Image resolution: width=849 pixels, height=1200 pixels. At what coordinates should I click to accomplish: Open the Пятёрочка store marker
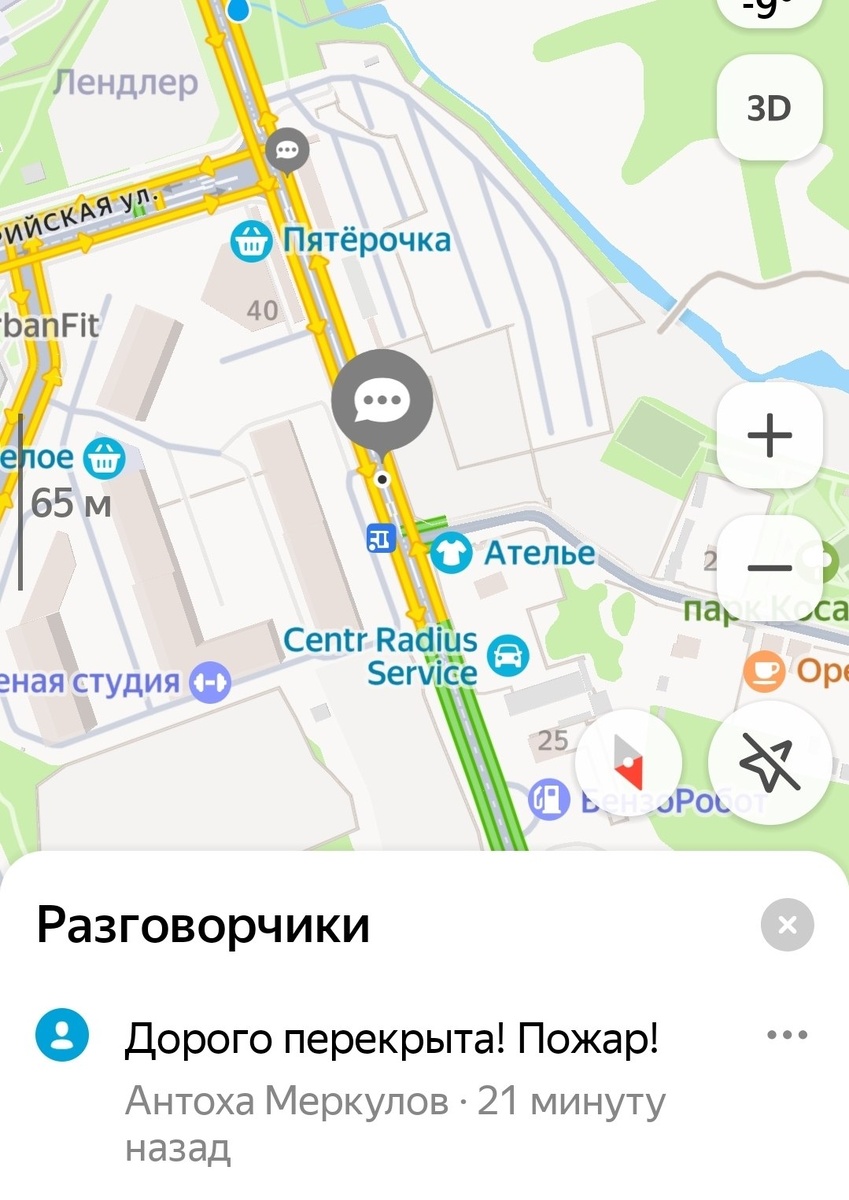coord(250,241)
